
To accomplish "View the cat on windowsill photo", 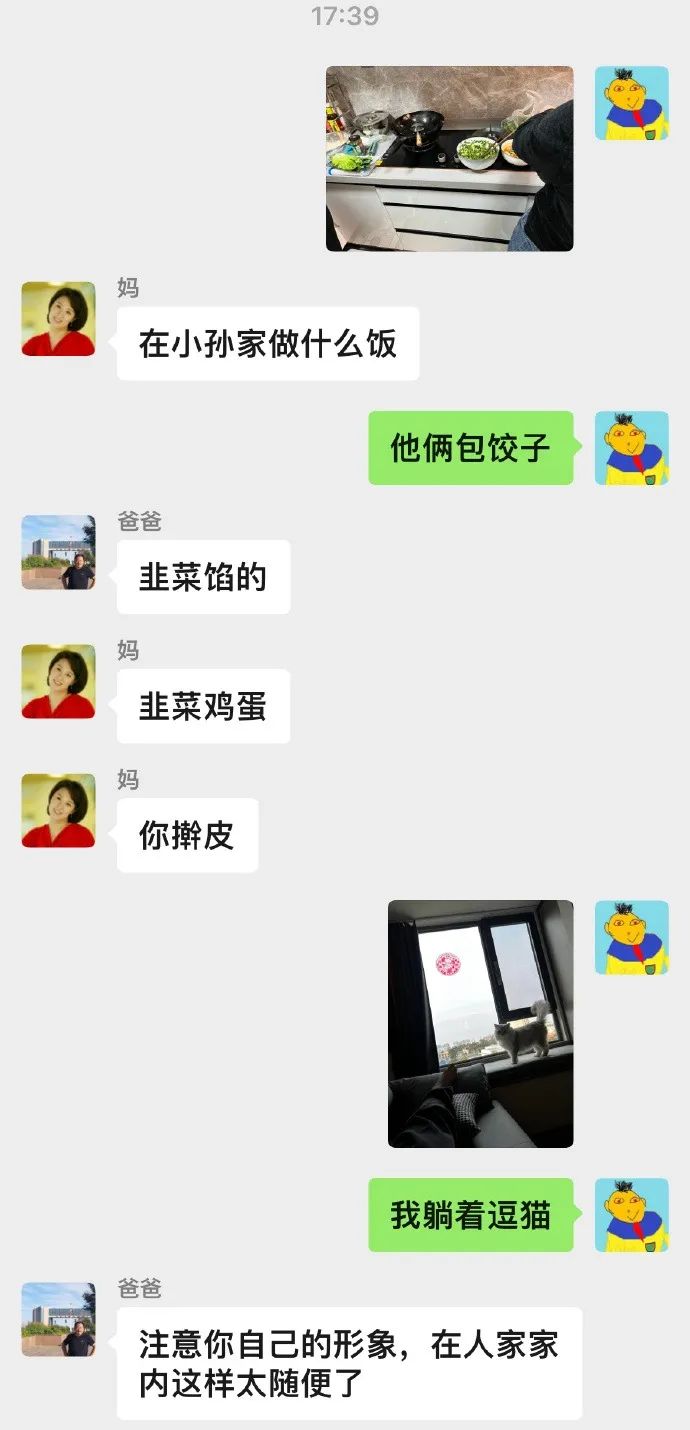I will pos(480,1023).
